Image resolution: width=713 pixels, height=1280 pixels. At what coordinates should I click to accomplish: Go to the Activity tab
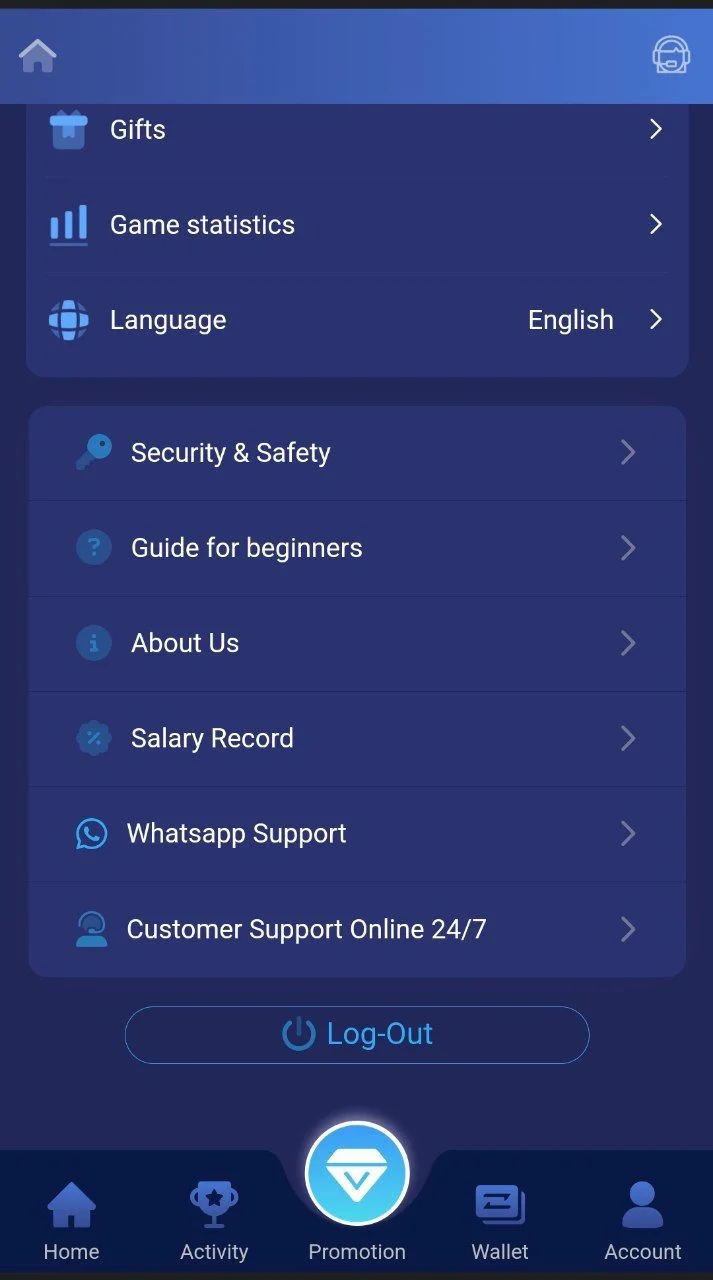214,1220
